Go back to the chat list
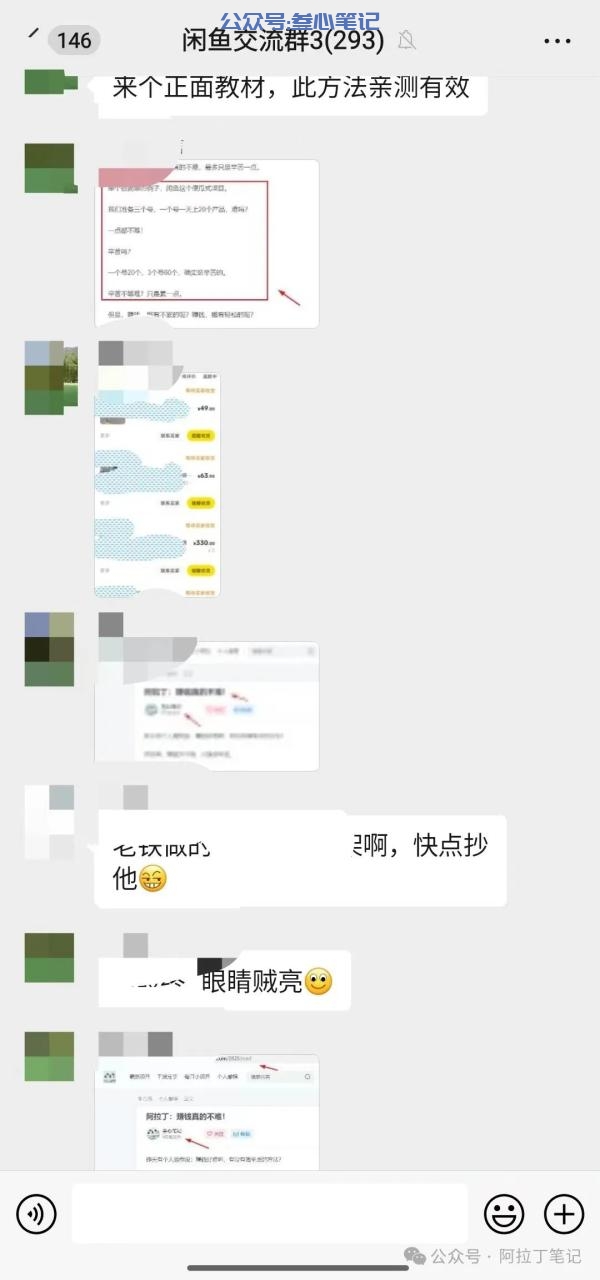The height and width of the screenshot is (1280, 600). click(33, 37)
